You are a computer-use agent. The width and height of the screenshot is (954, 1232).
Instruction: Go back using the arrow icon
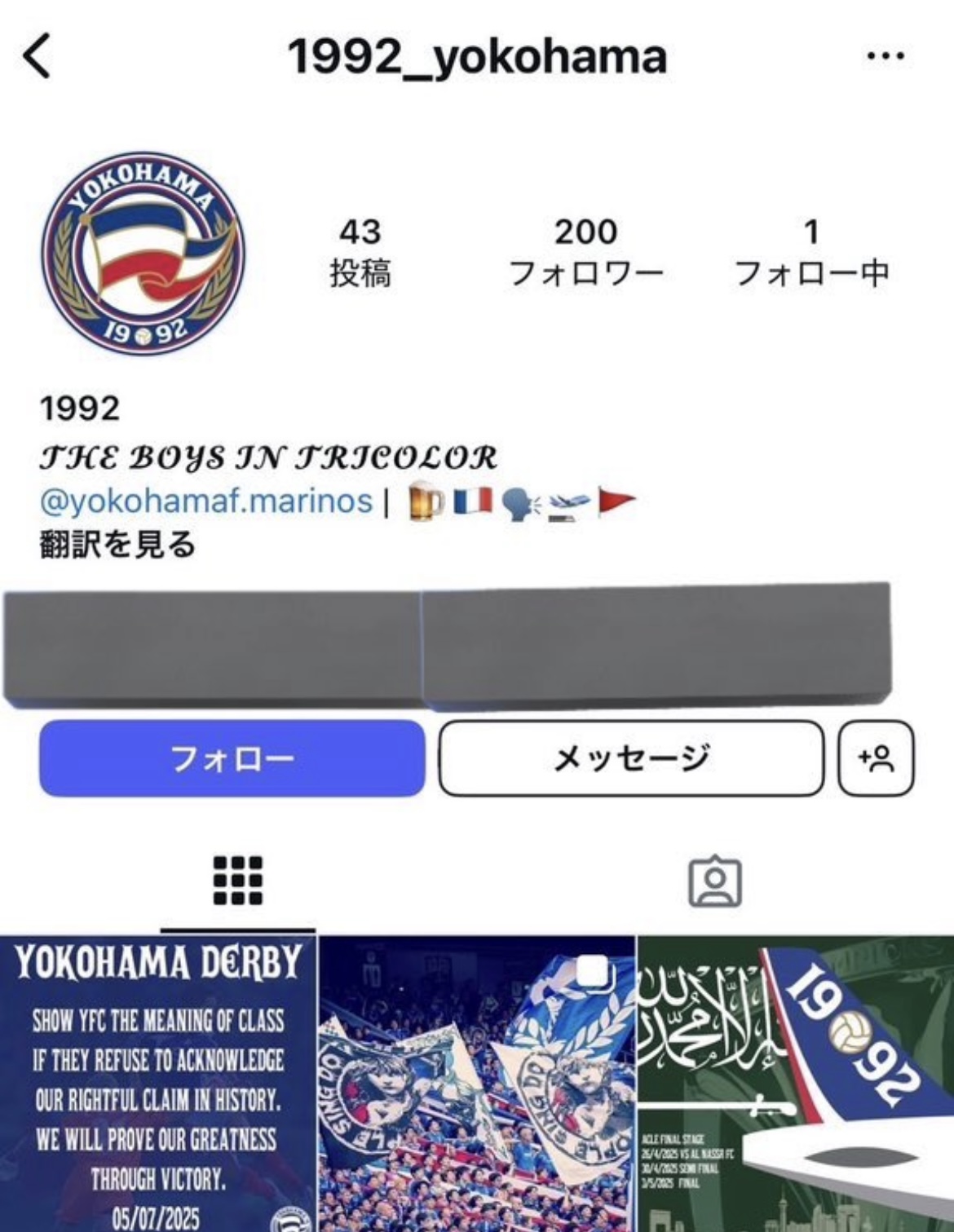pos(37,56)
